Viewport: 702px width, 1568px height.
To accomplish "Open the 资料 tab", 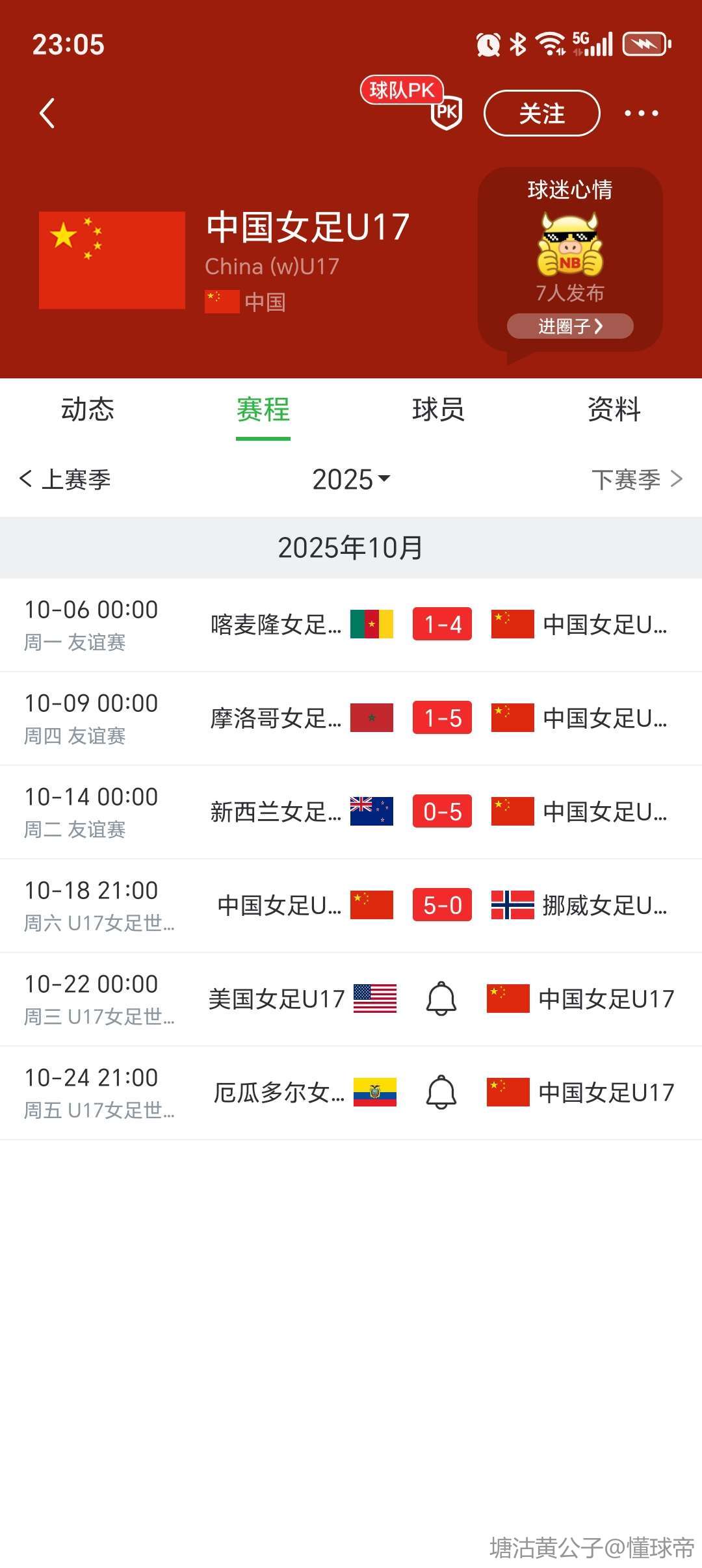I will pos(614,410).
